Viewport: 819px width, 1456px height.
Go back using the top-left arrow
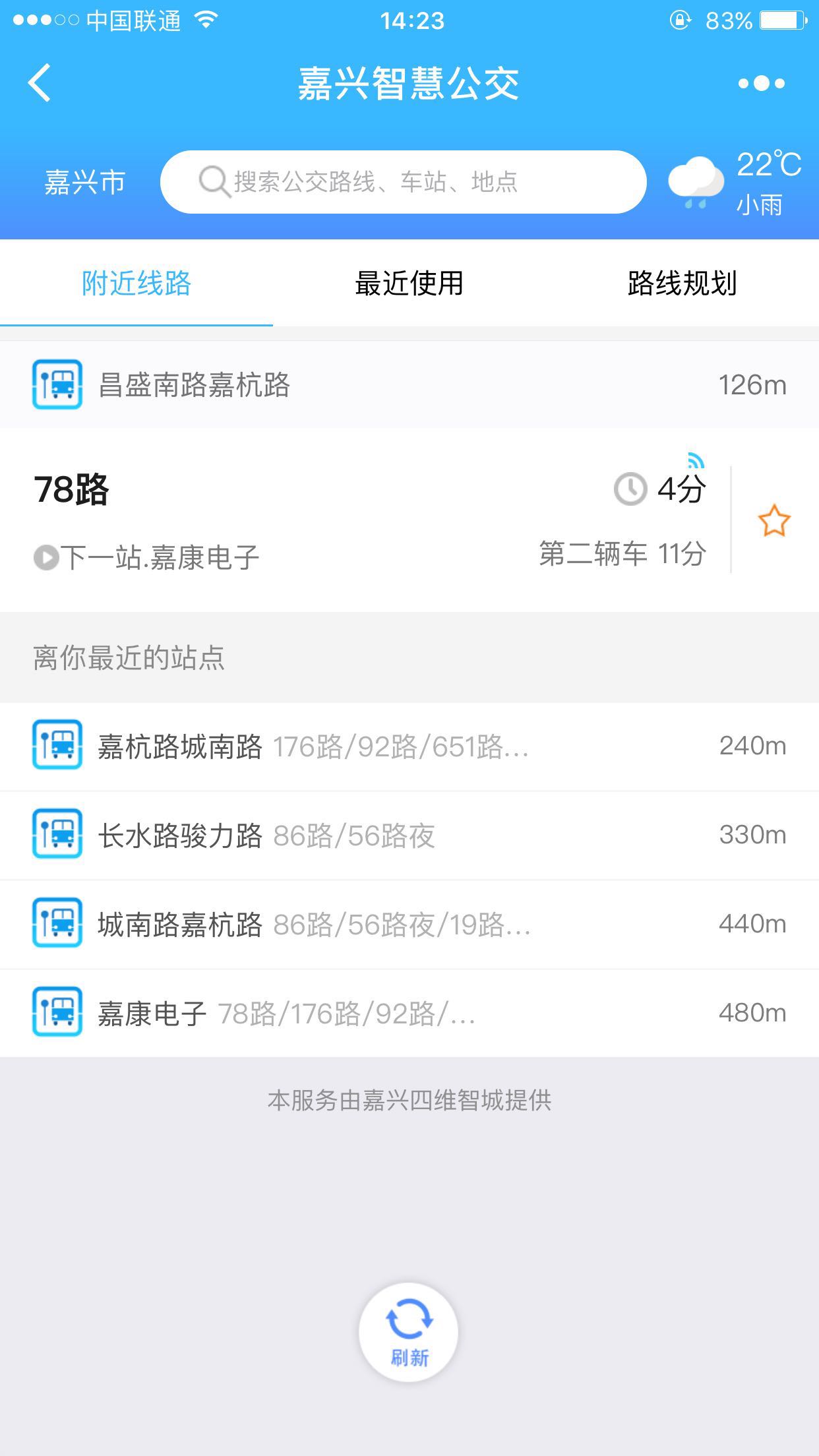point(40,83)
